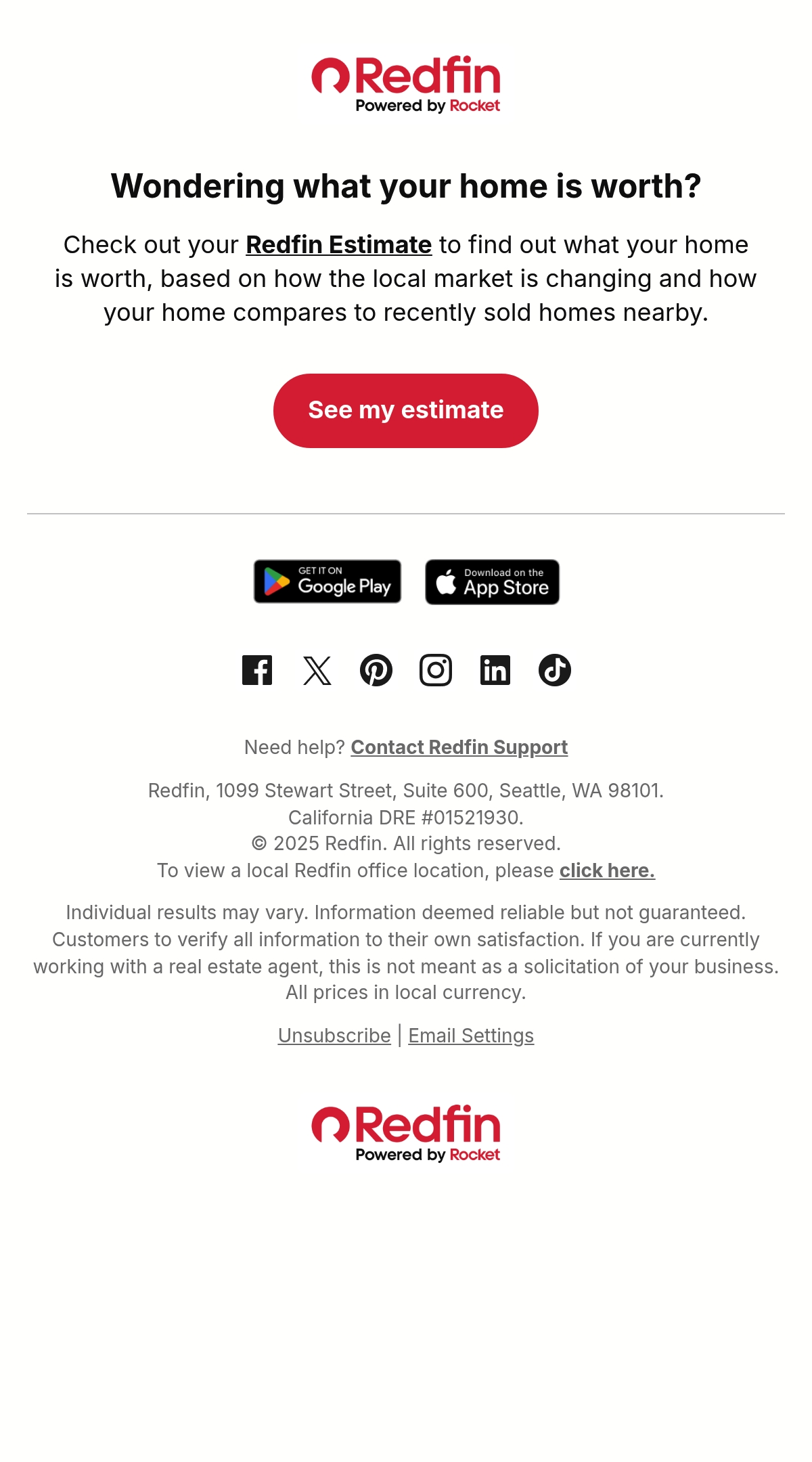Open Redfin's Pinterest profile
The image size is (812, 1462).
(x=376, y=670)
